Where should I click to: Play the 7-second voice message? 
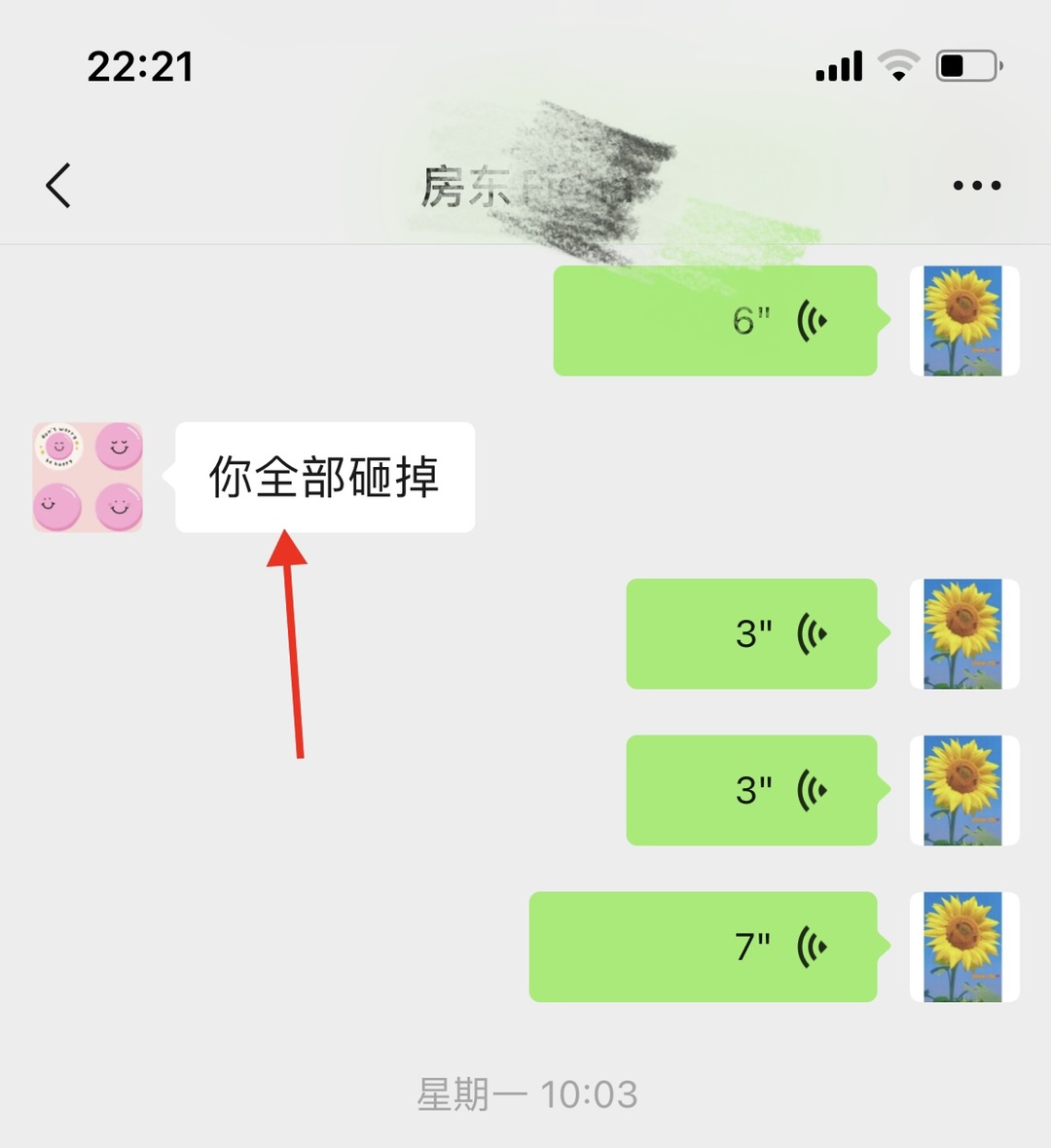[703, 947]
